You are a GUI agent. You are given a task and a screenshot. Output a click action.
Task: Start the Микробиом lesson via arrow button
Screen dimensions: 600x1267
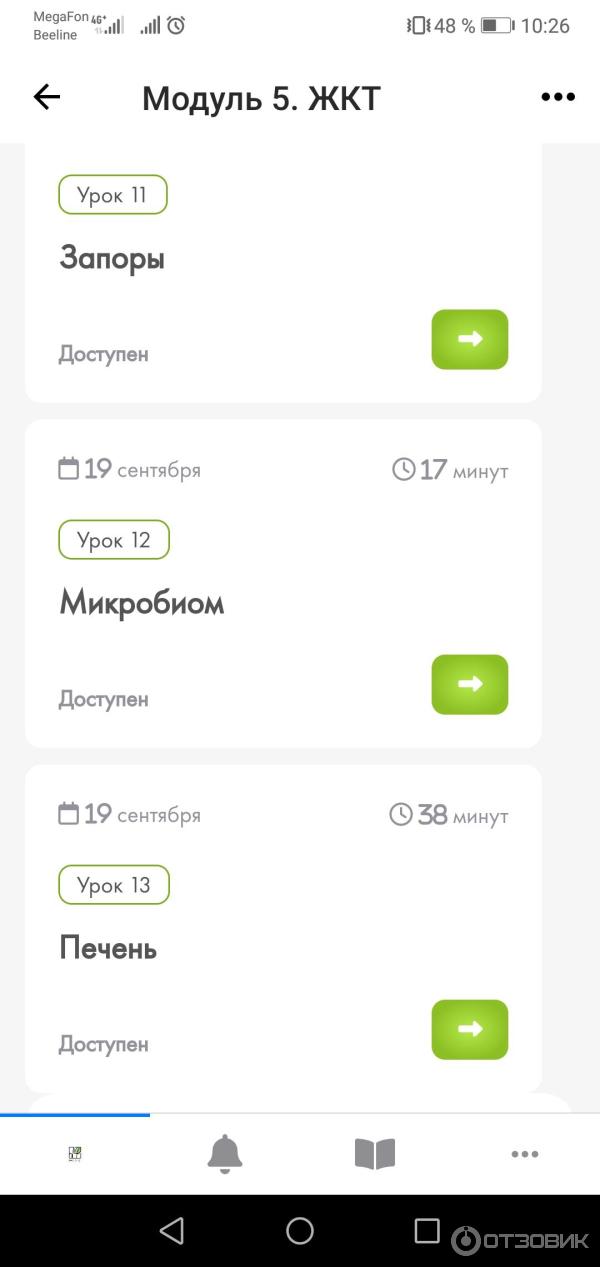click(x=470, y=684)
